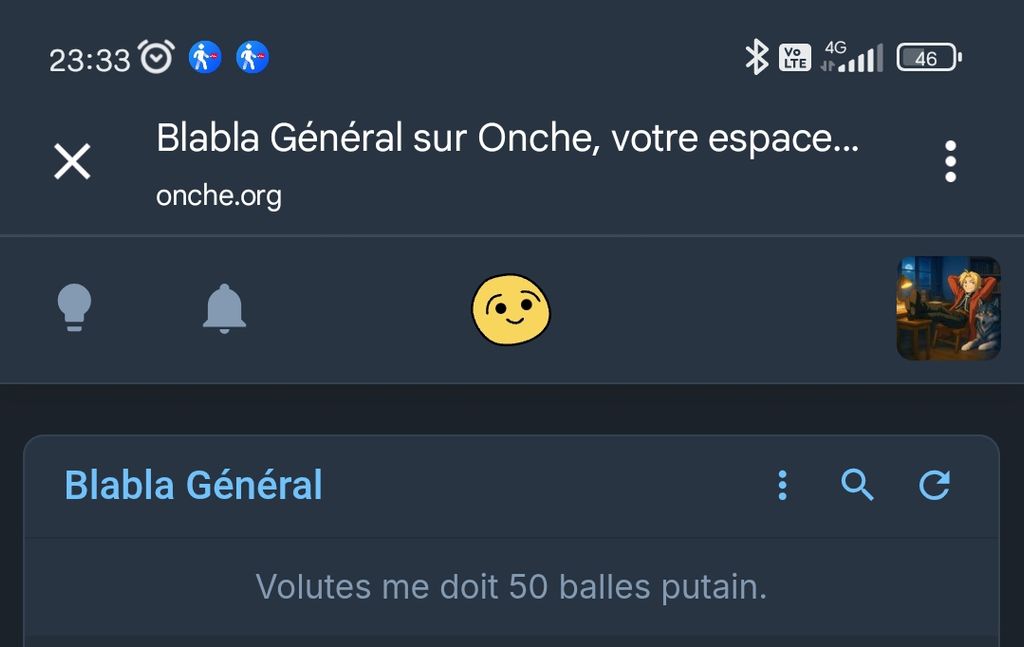
Task: Open Blabla Général options menu
Action: point(782,486)
